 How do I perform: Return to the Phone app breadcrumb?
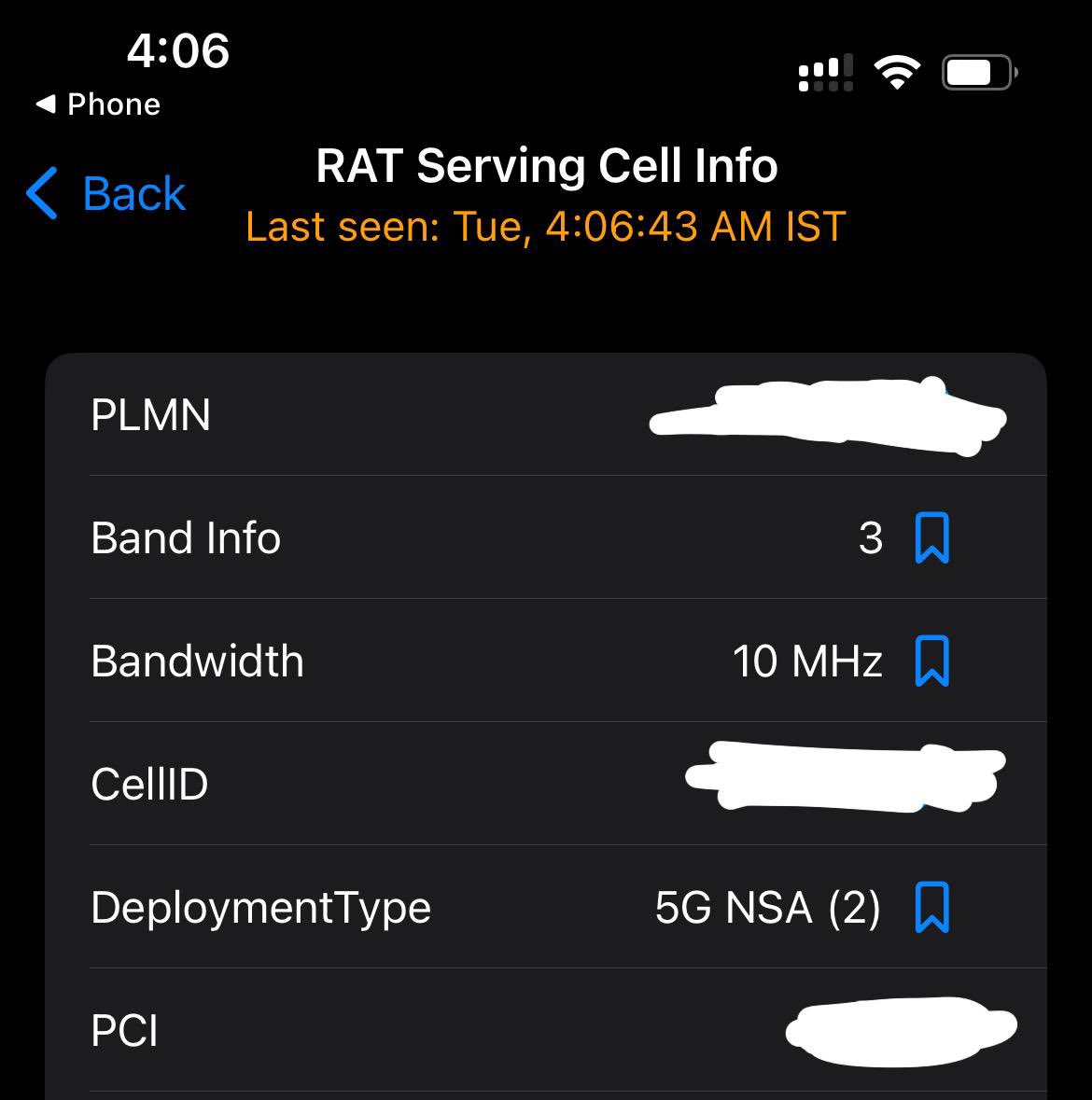click(98, 104)
